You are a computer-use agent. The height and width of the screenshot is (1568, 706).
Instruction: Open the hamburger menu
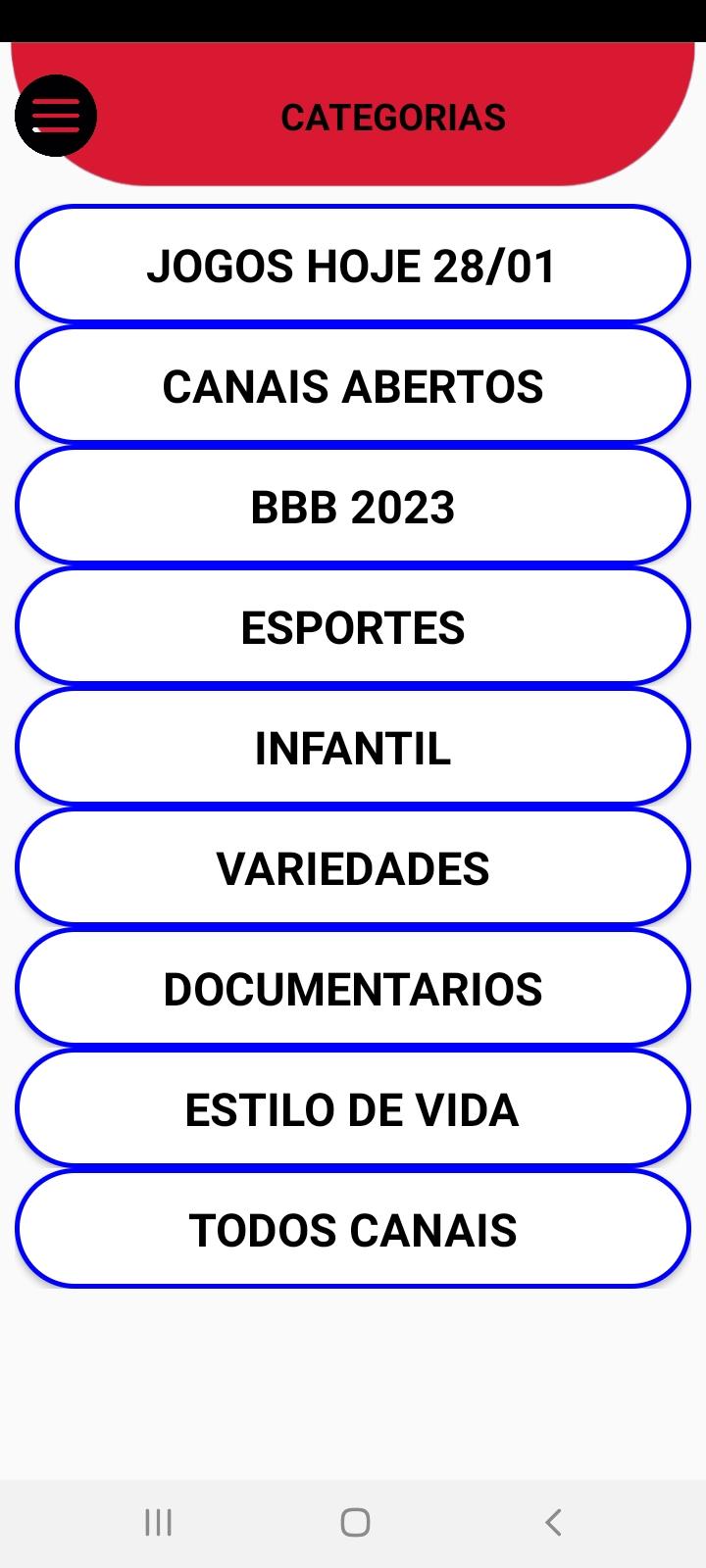point(56,116)
